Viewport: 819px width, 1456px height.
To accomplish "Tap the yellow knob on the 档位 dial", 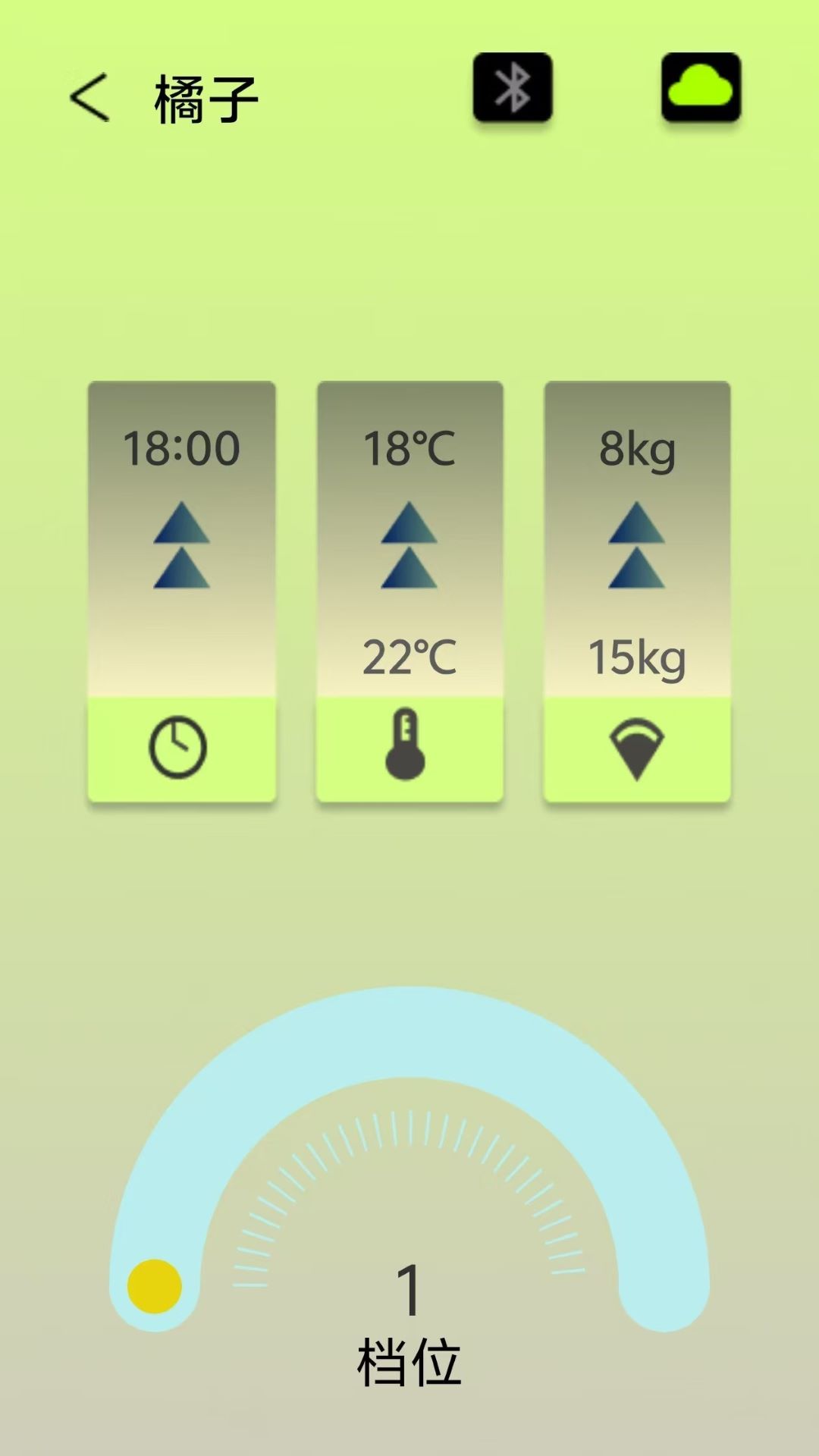I will point(155,1286).
